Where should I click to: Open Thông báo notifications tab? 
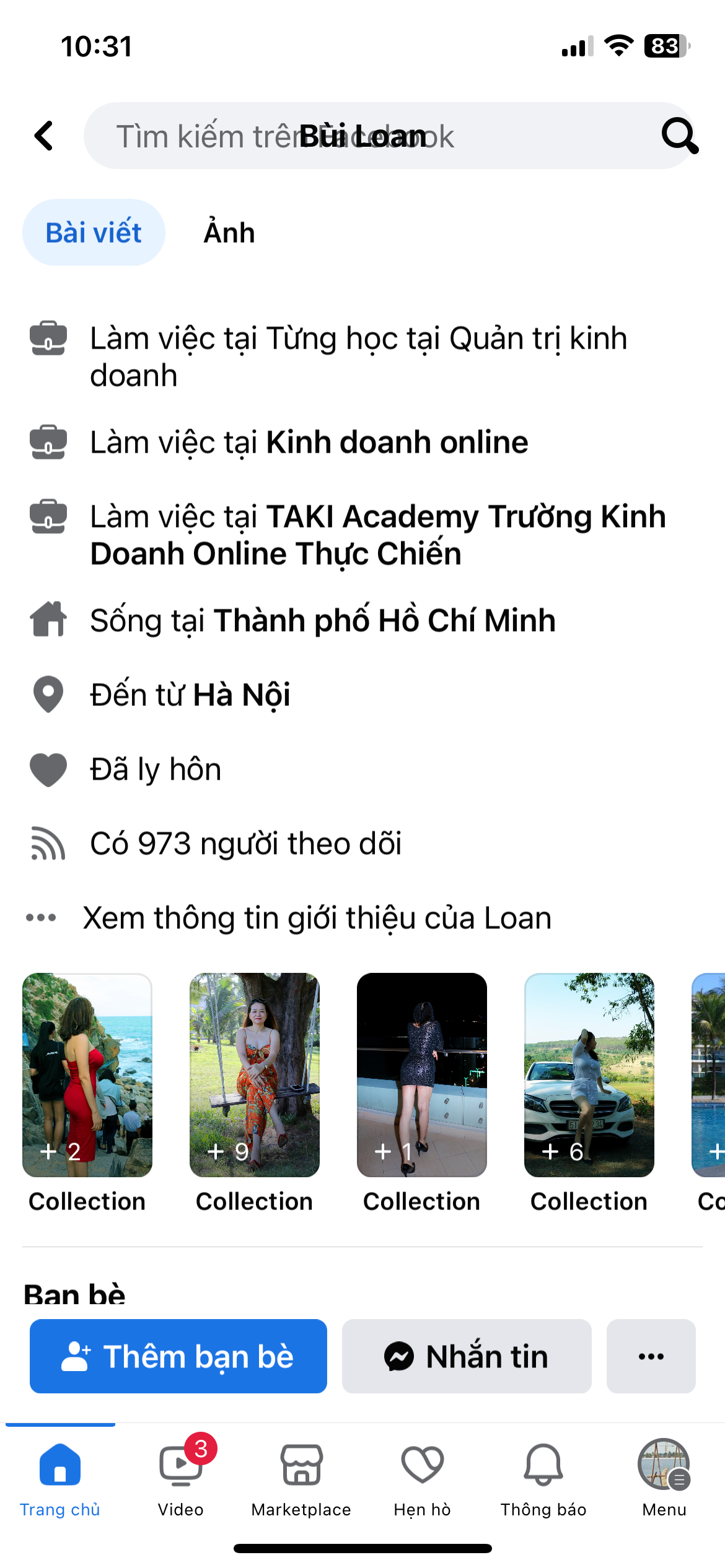tap(543, 1476)
